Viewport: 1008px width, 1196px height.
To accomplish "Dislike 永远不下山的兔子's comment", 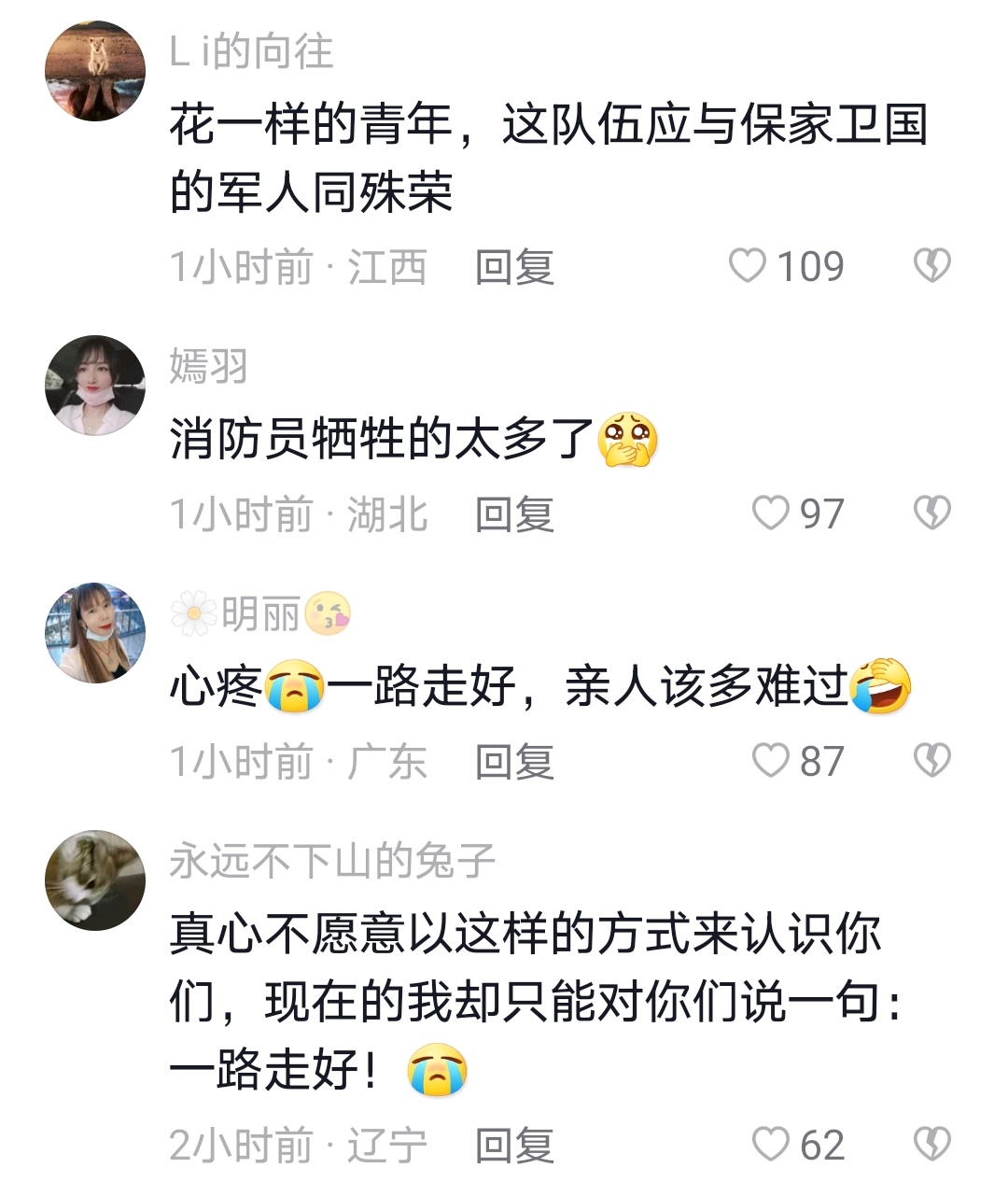I will (x=931, y=1144).
